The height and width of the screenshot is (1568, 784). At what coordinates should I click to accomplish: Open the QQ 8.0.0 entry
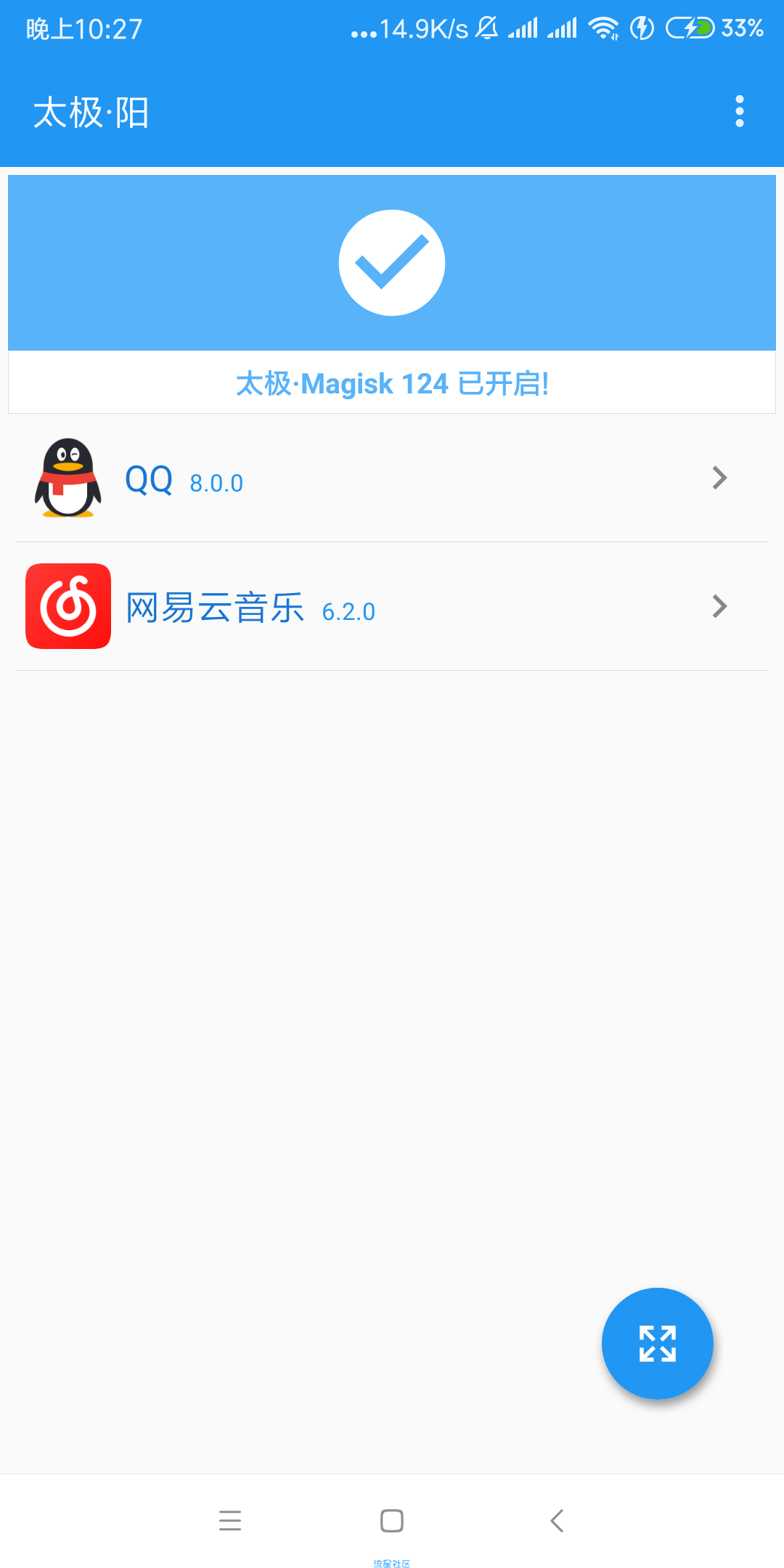[x=392, y=478]
